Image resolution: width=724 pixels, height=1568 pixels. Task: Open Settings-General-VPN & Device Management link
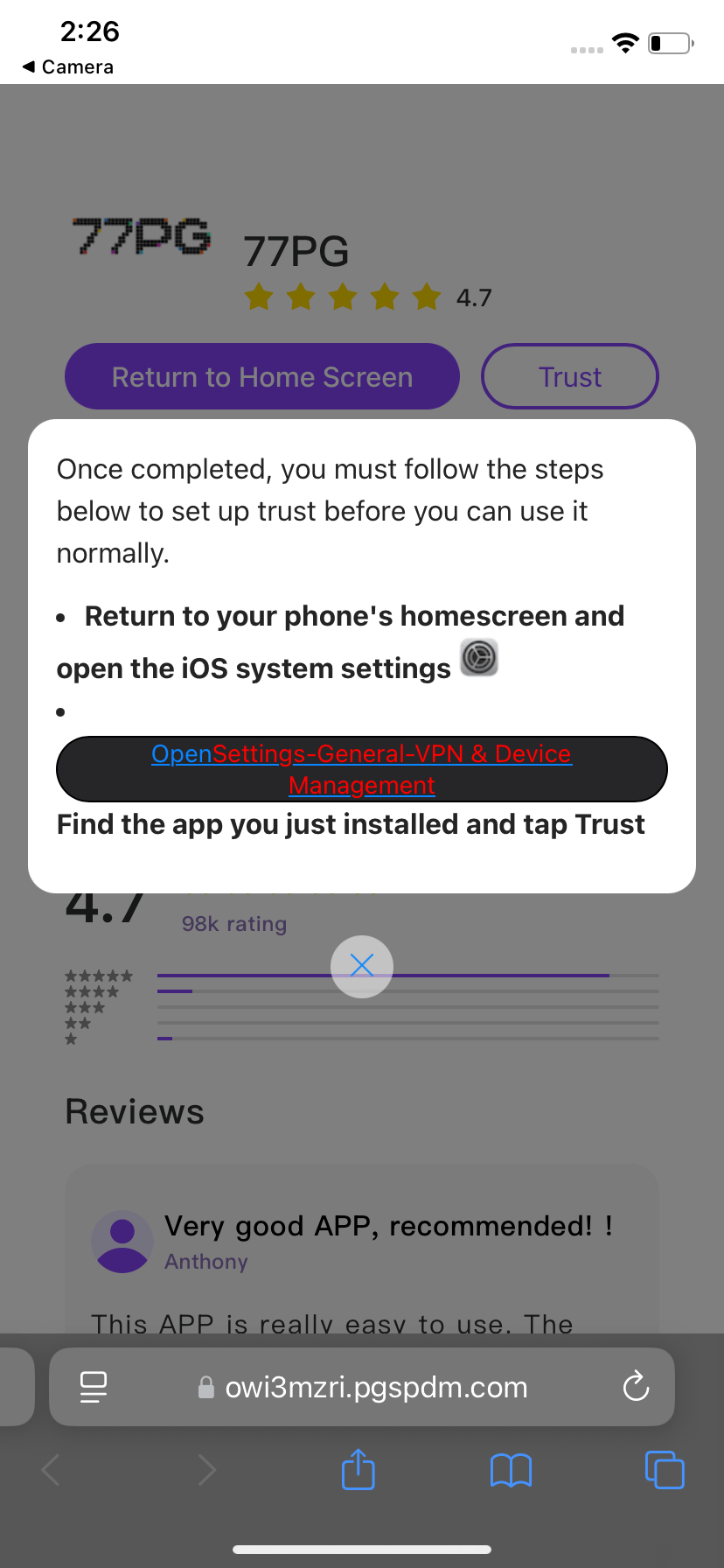361,768
